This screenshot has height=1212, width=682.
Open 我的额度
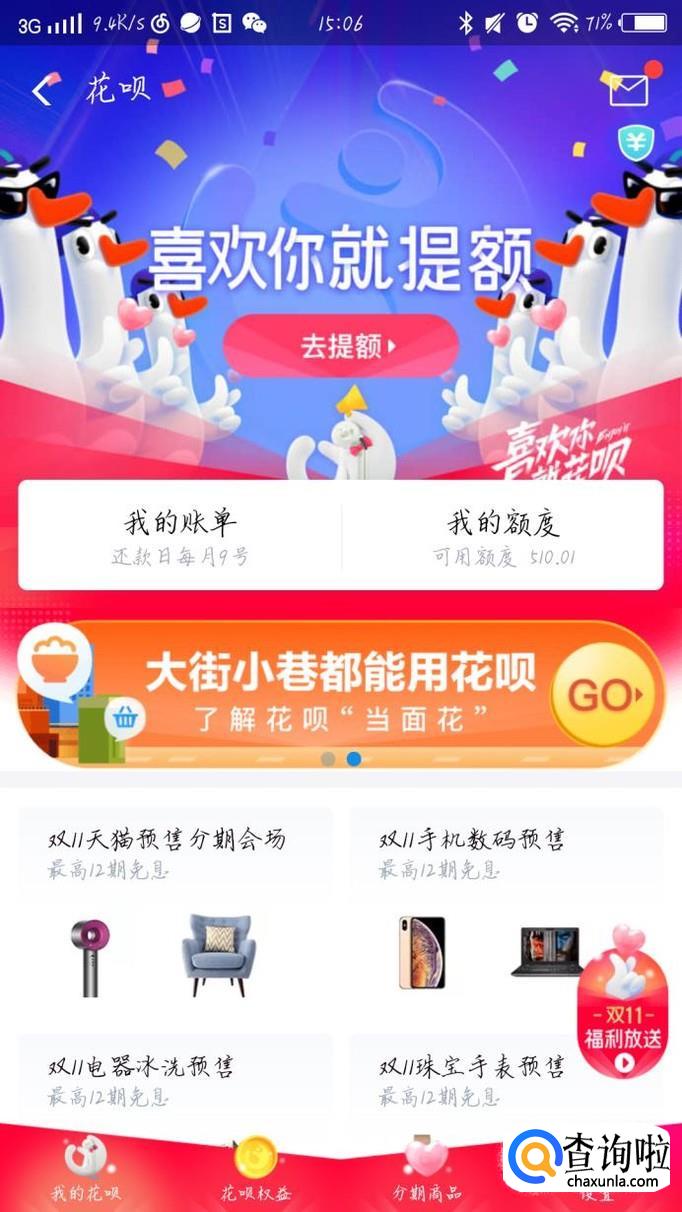click(503, 536)
